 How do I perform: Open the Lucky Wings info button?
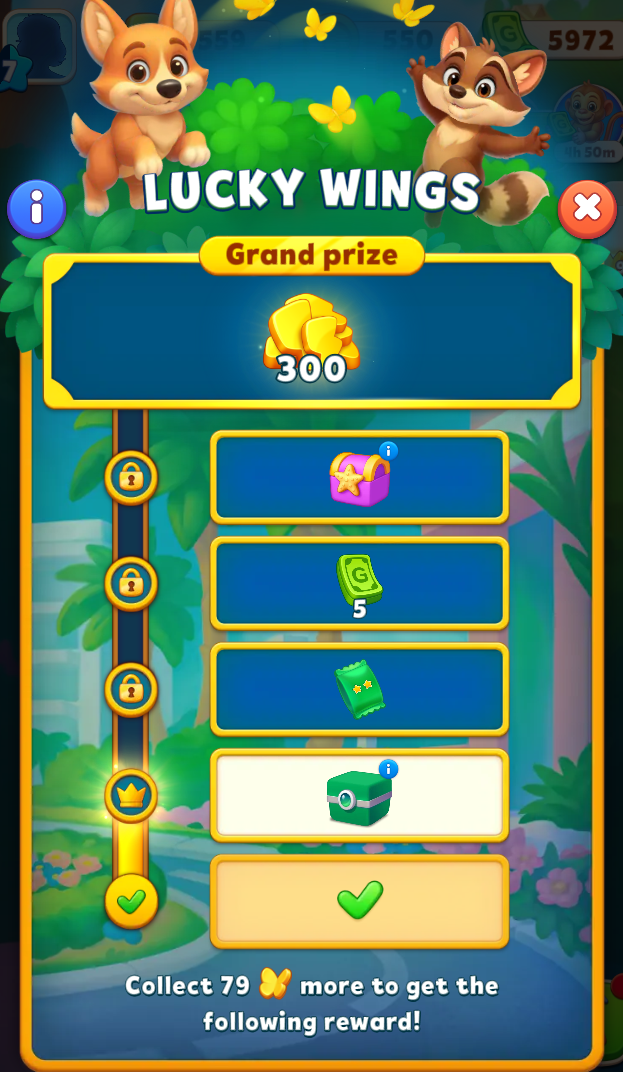36,208
